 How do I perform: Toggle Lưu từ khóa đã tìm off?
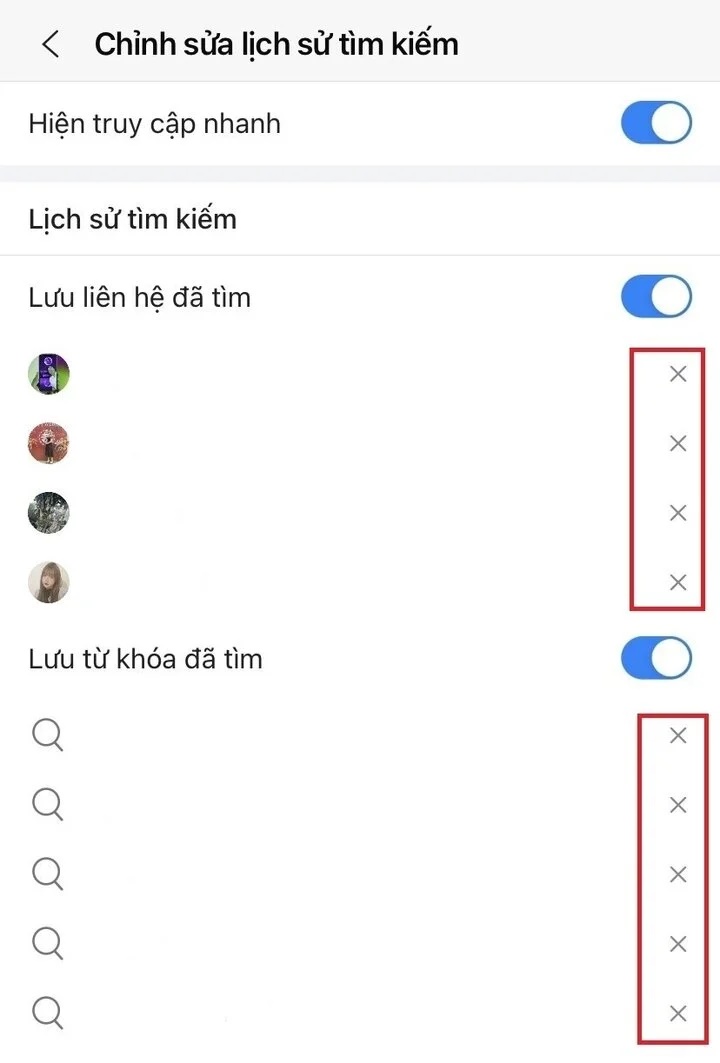tap(655, 658)
